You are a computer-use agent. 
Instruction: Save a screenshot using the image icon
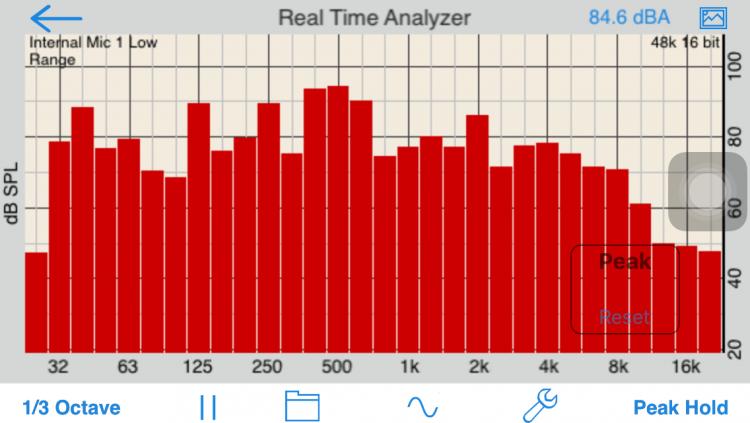(712, 18)
